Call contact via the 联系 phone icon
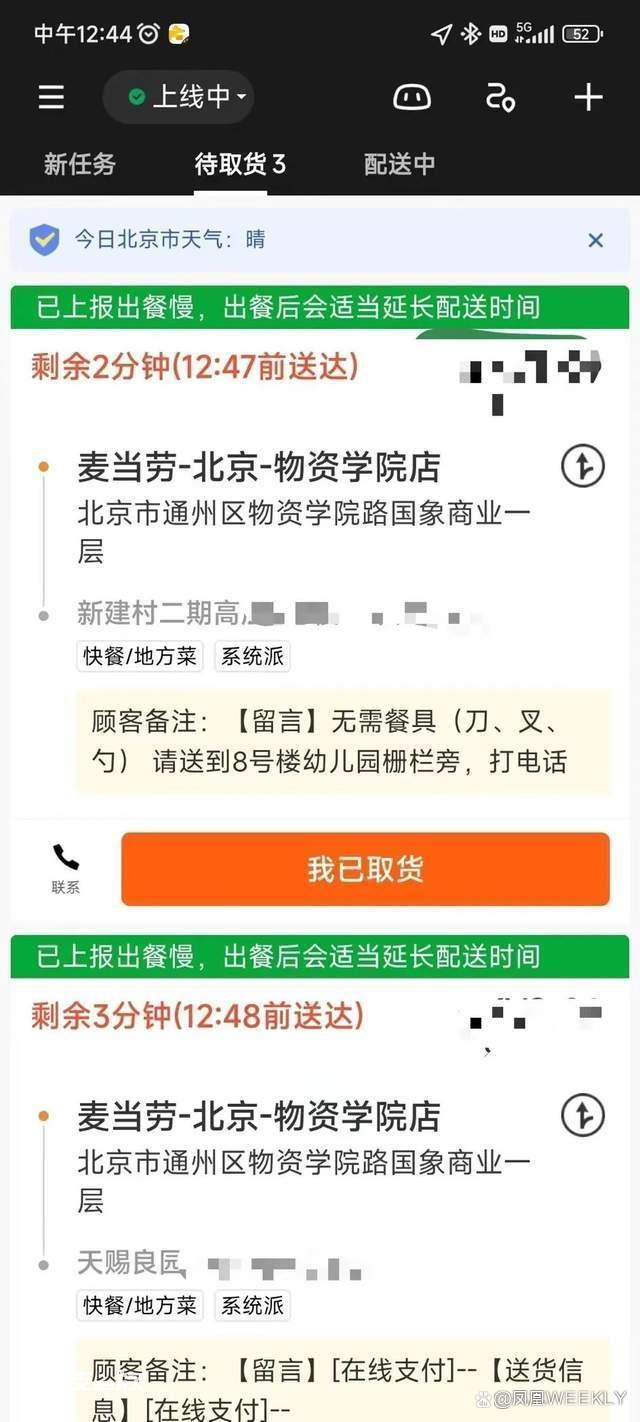This screenshot has width=640, height=1422. tap(66, 868)
